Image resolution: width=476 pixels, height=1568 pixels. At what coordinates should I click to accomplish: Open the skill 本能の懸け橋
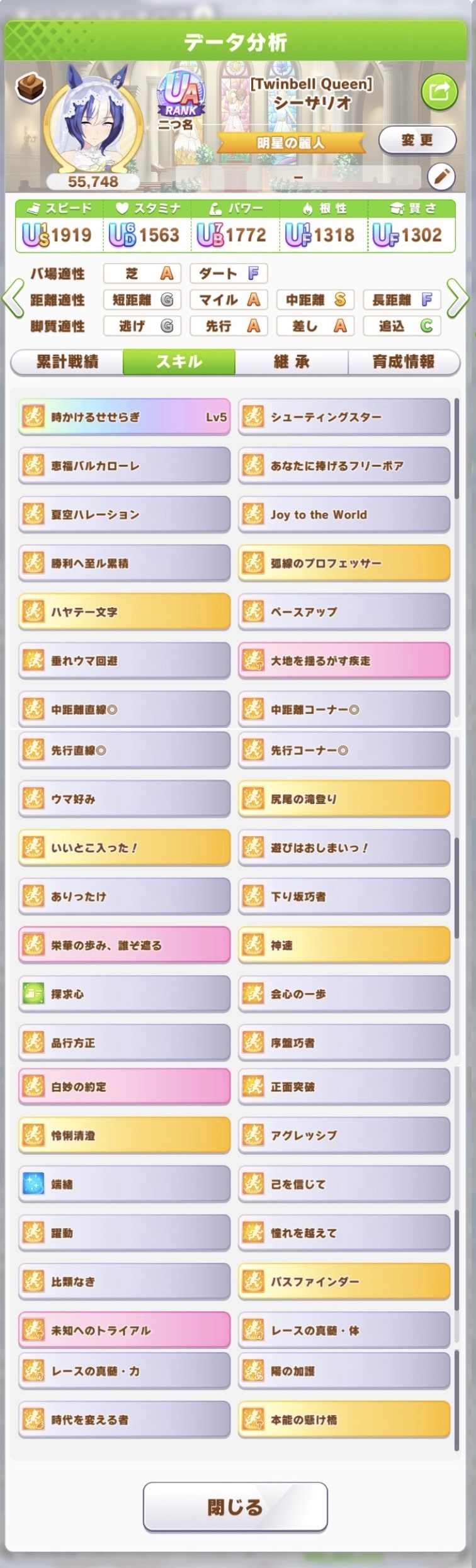pos(344,1420)
